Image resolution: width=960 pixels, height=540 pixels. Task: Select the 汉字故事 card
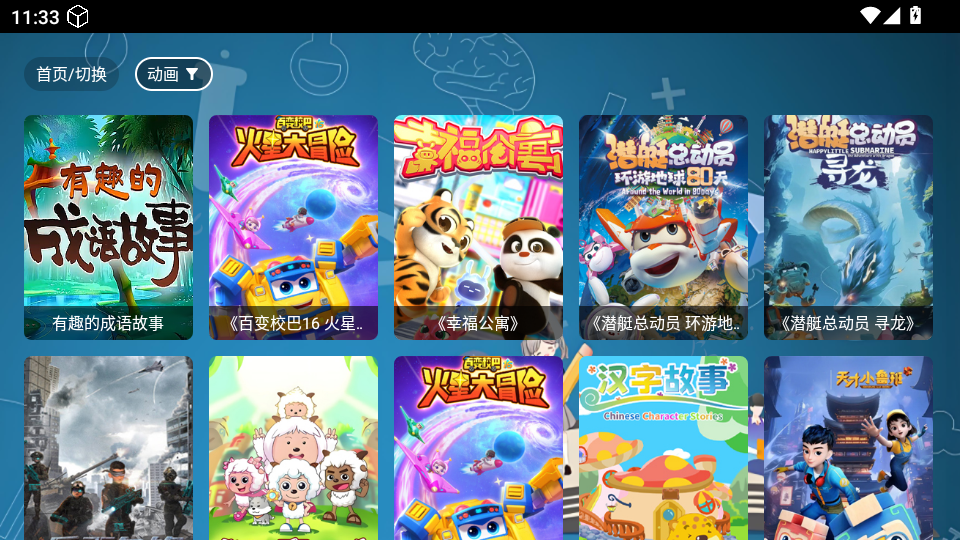pyautogui.click(x=663, y=448)
